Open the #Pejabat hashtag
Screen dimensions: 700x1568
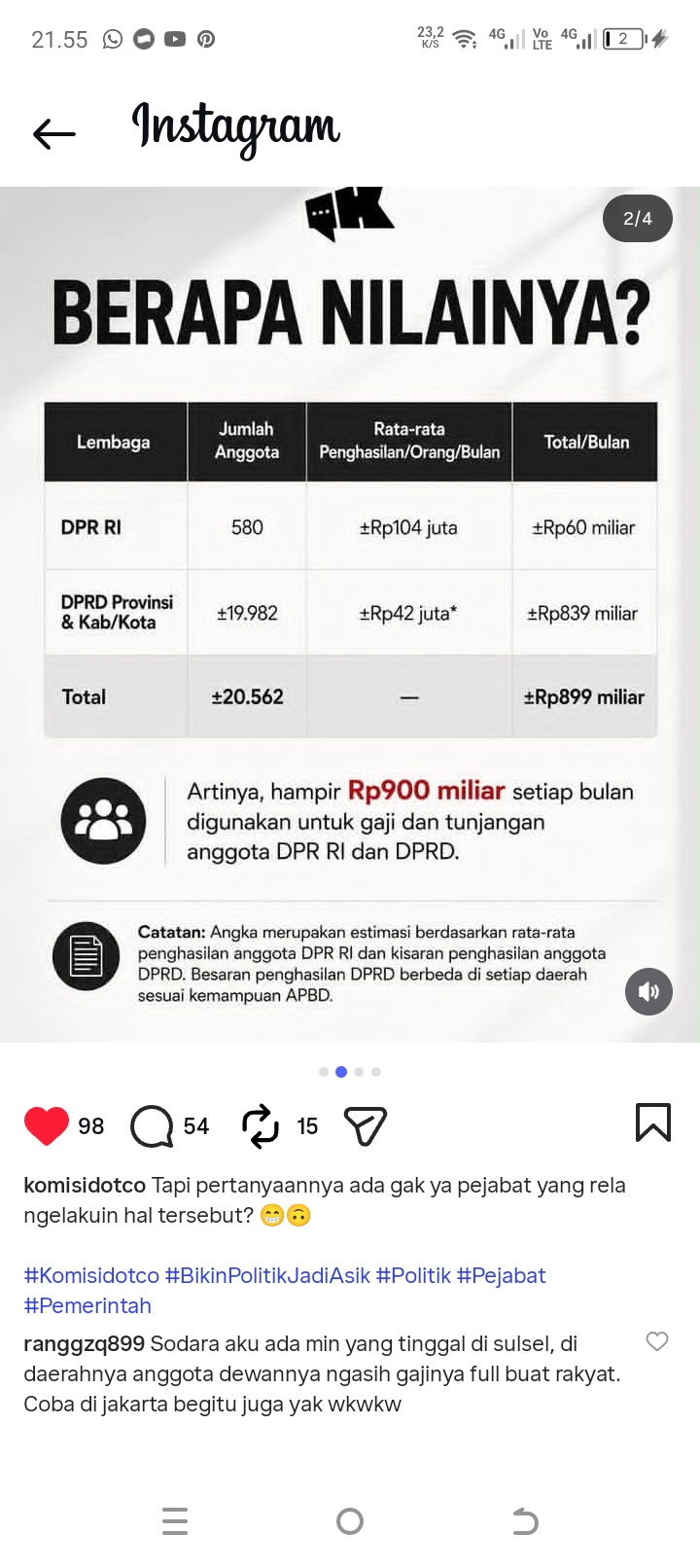501,1275
